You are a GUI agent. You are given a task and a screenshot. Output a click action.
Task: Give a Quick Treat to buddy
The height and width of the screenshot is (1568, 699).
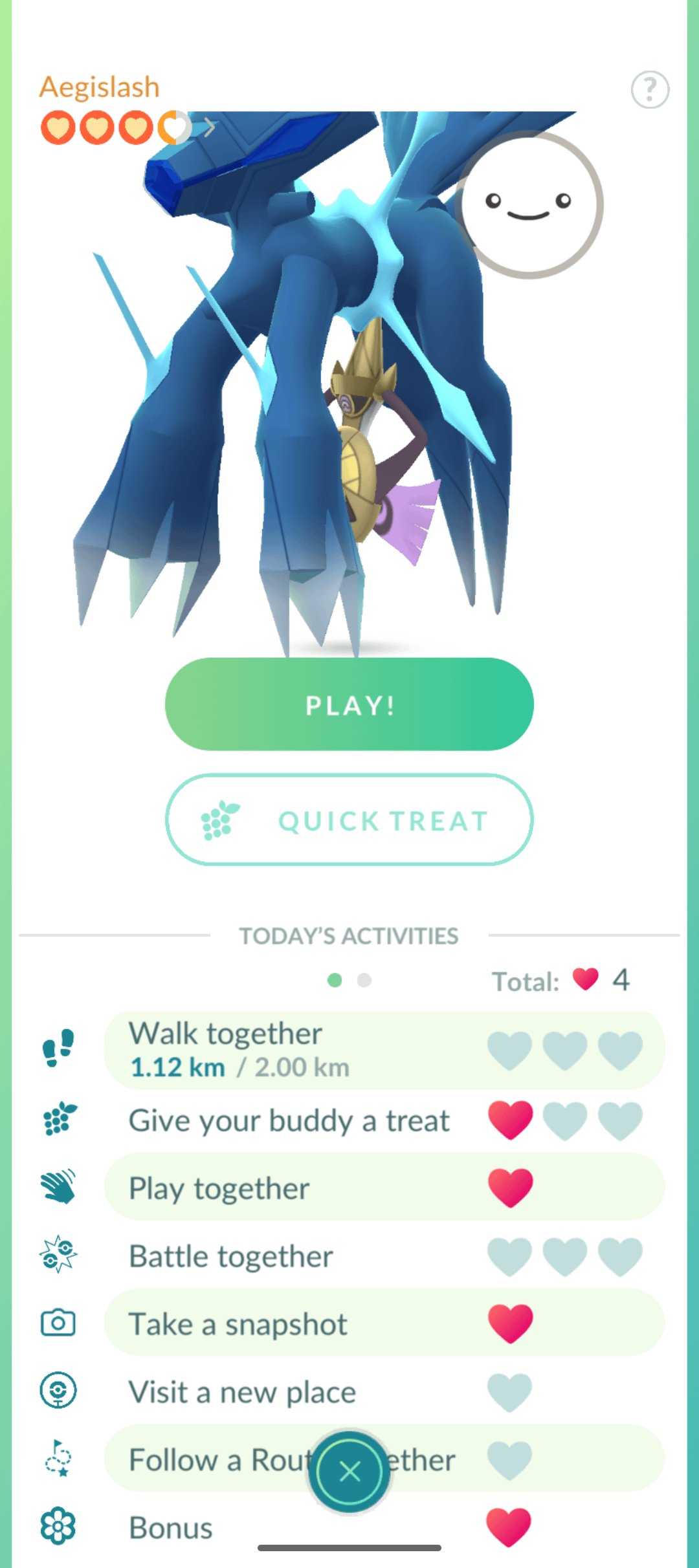(x=349, y=820)
